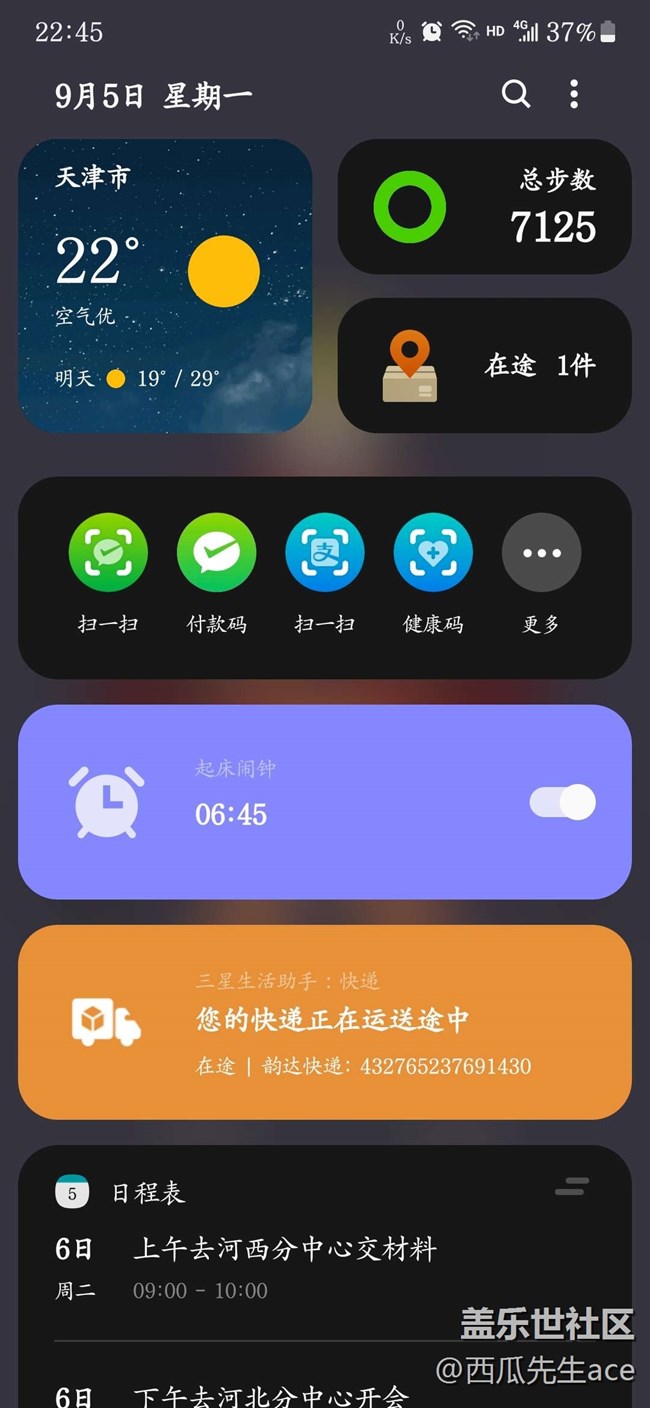This screenshot has width=650, height=1408.
Task: Collapse the 日程表 schedule card
Action: (572, 1187)
